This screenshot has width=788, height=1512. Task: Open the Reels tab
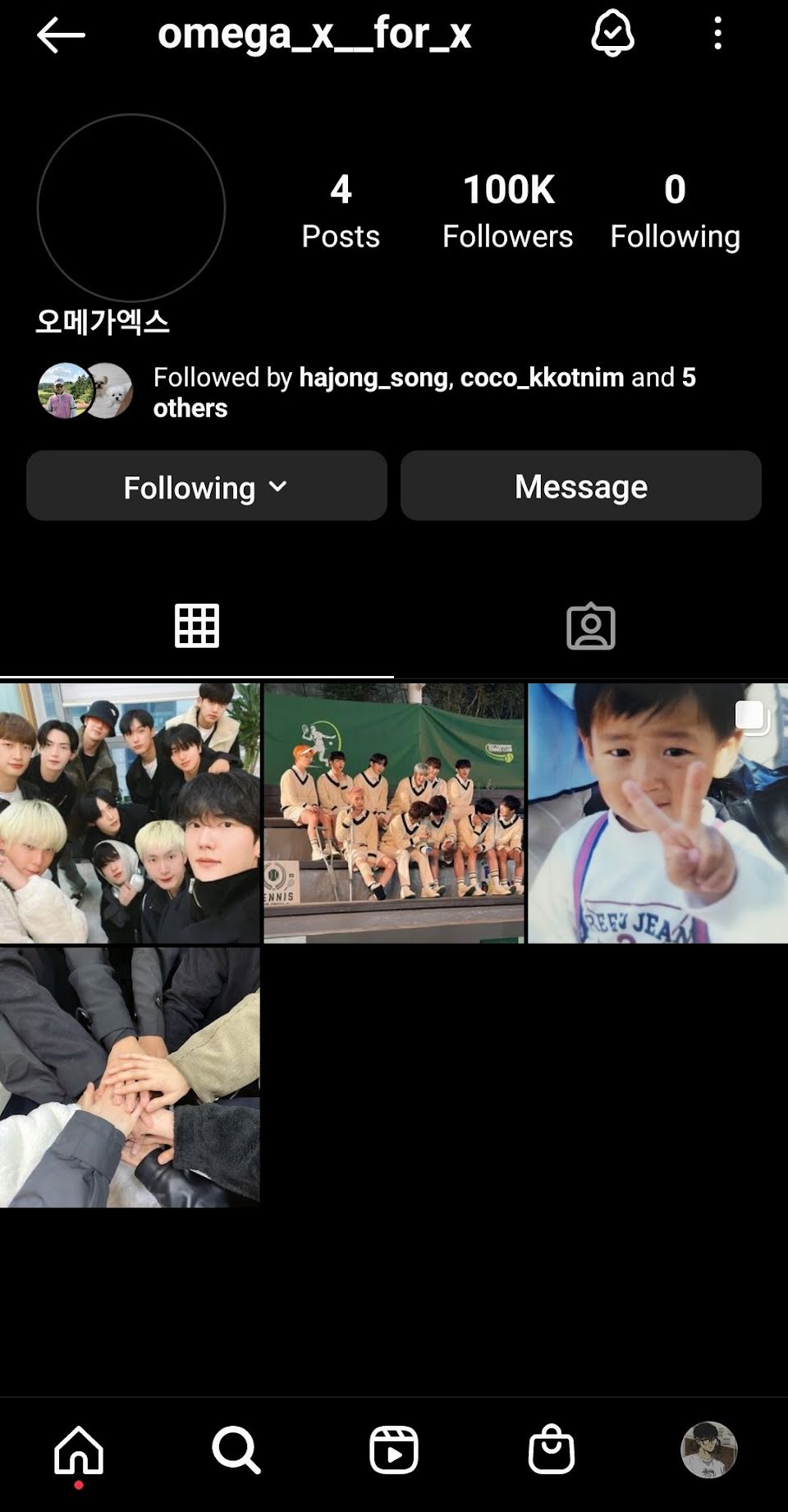(394, 1450)
